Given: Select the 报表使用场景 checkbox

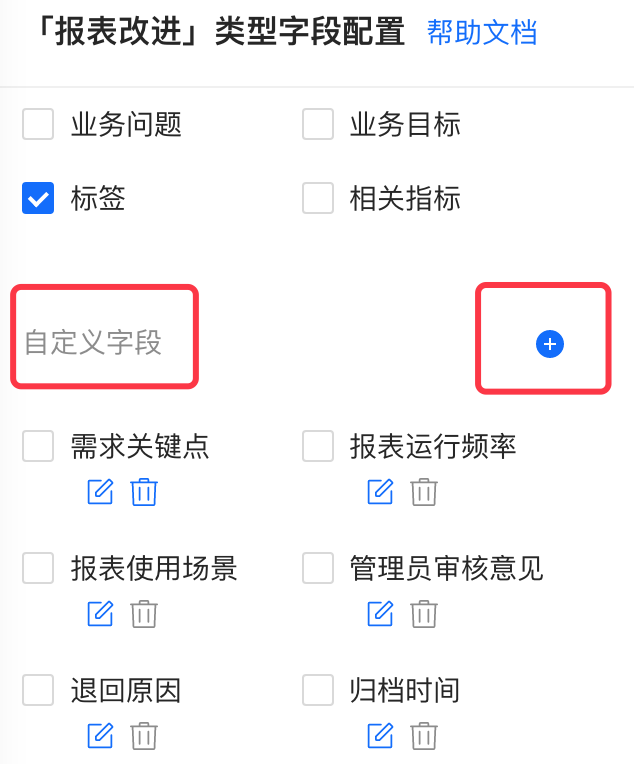Looking at the screenshot, I should 38,568.
